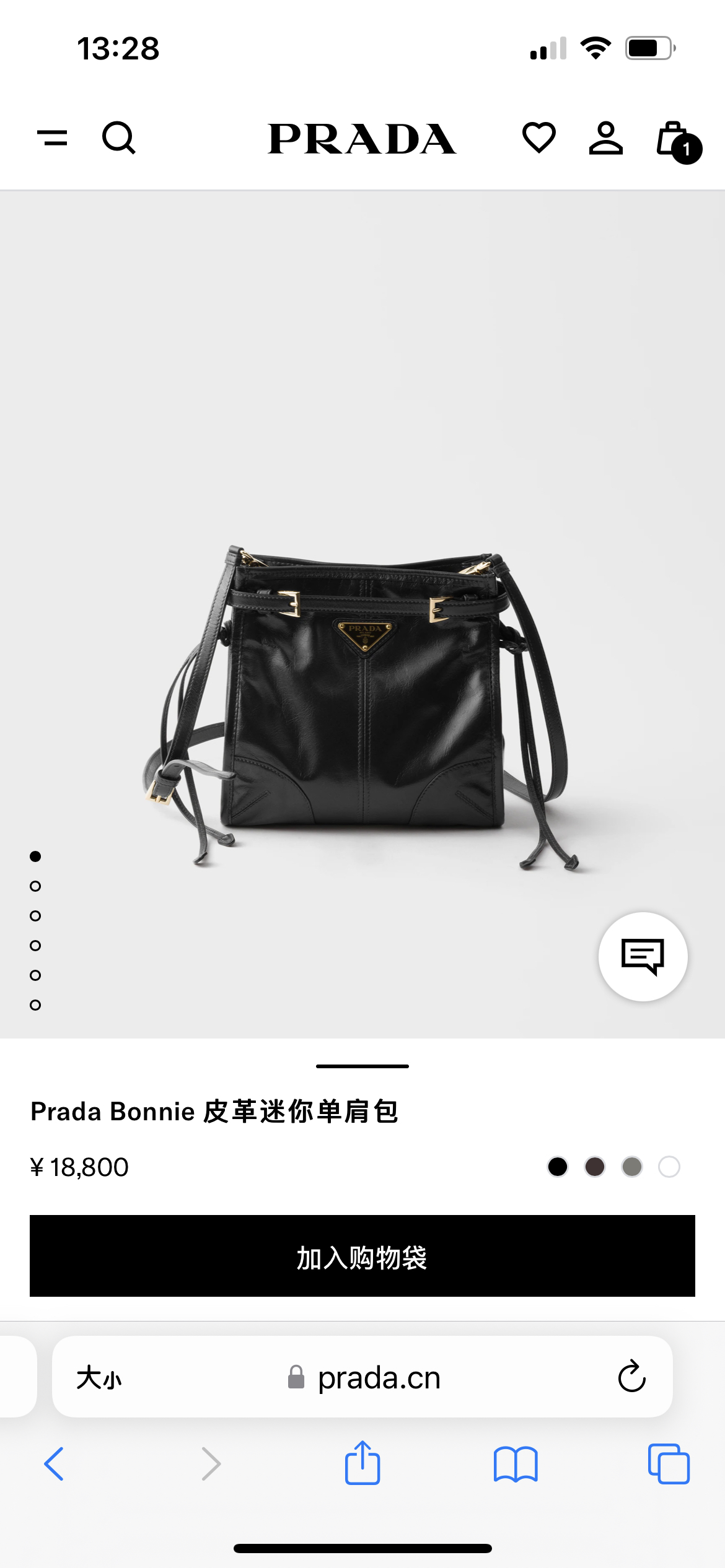Screen dimensions: 725x1568
Task: Open the shopping bag with 1 item
Action: pos(677,140)
